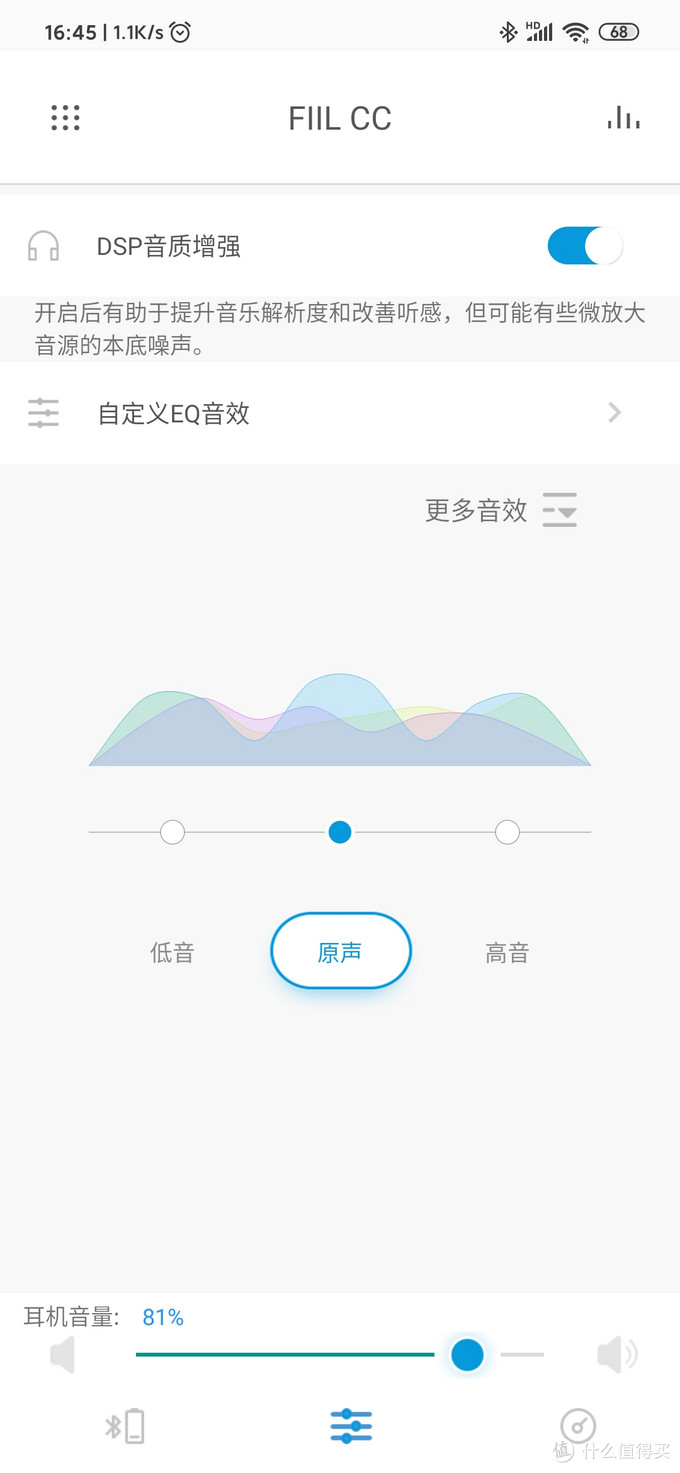Select the 高音 sound mode
This screenshot has height=1473, width=680.
(x=507, y=952)
